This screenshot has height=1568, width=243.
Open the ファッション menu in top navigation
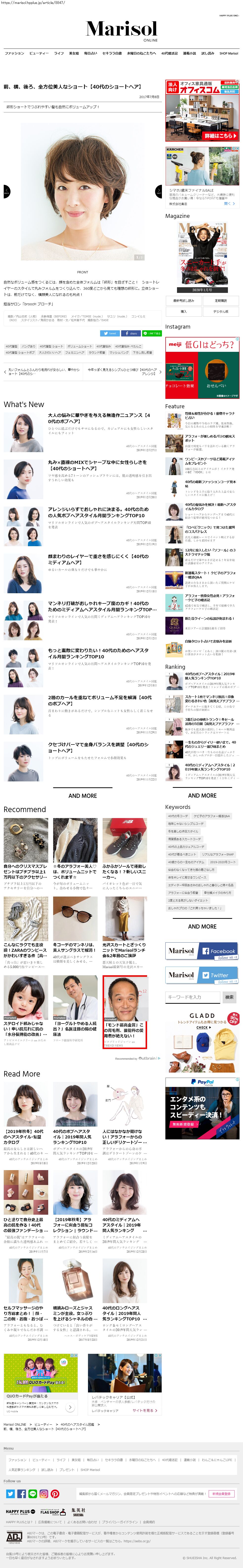(x=15, y=53)
